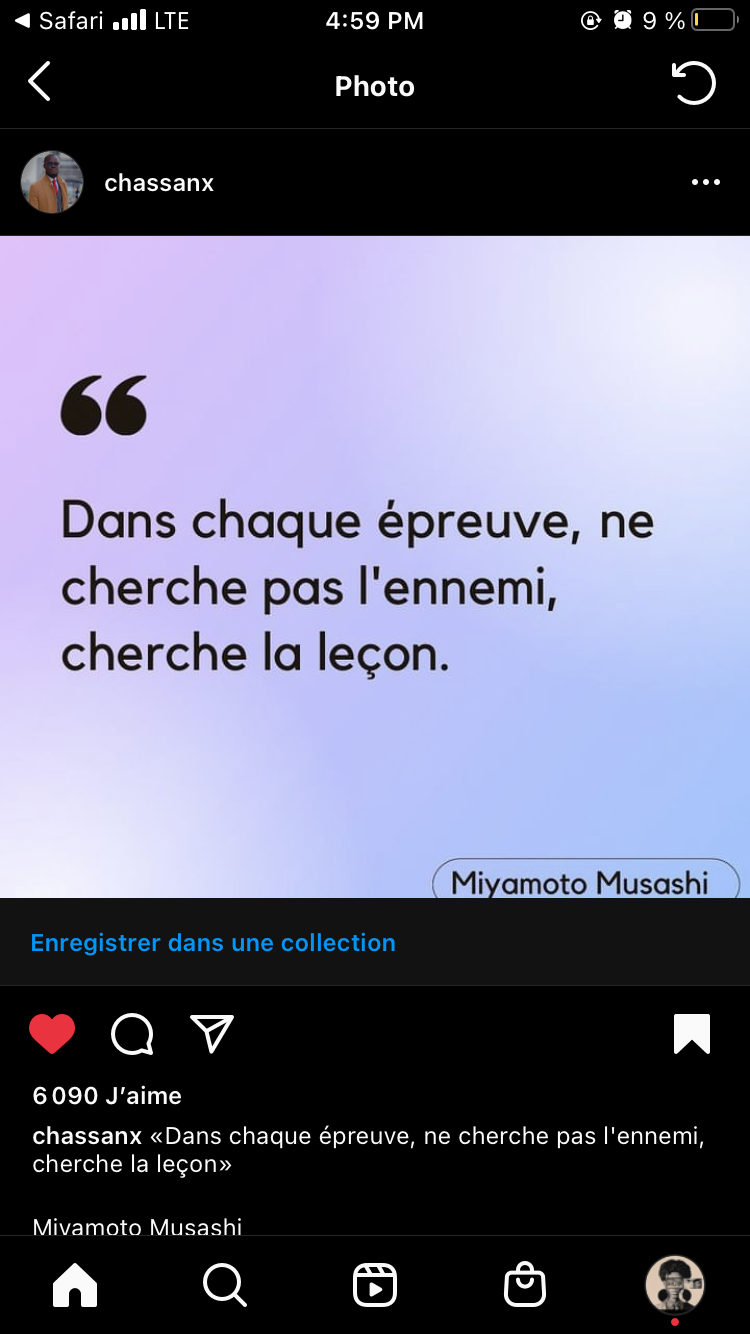750x1334 pixels.
Task: Tap the refresh icon in the header
Action: coord(693,83)
